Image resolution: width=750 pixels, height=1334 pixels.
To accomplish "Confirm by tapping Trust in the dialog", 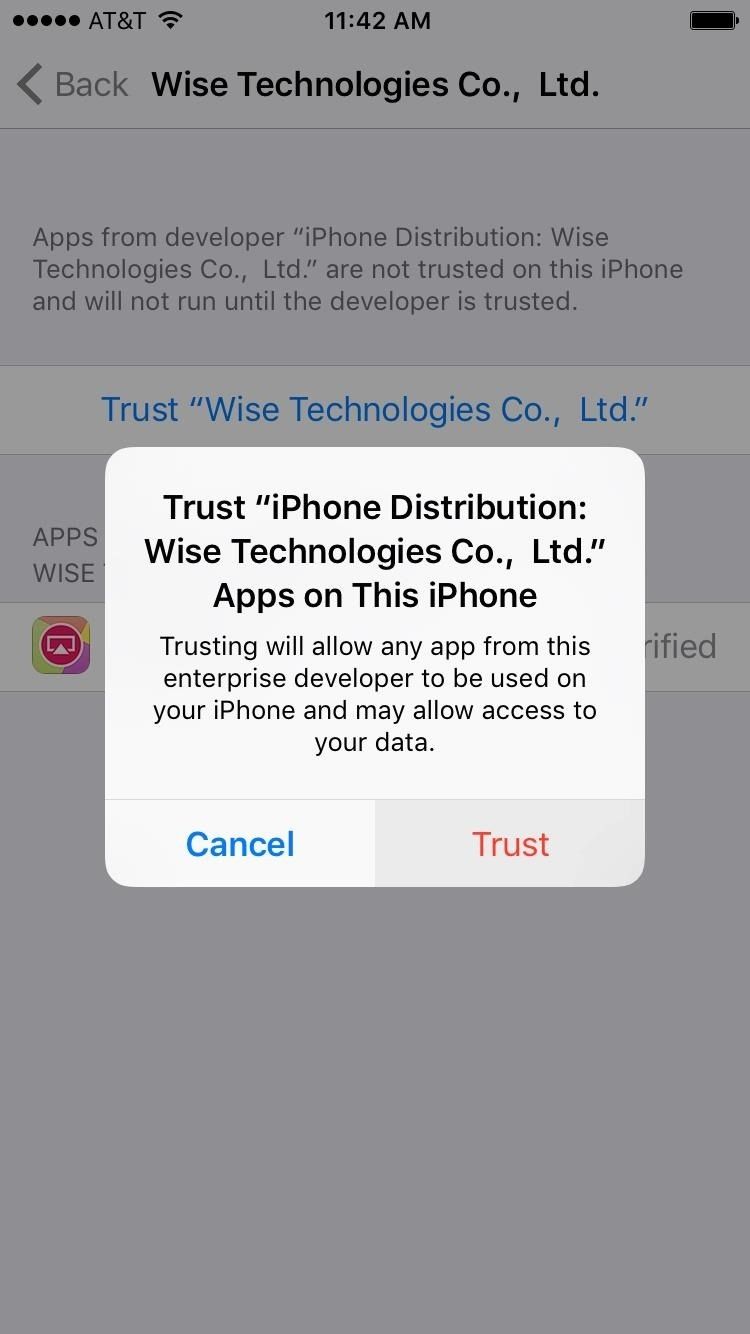I will 510,844.
